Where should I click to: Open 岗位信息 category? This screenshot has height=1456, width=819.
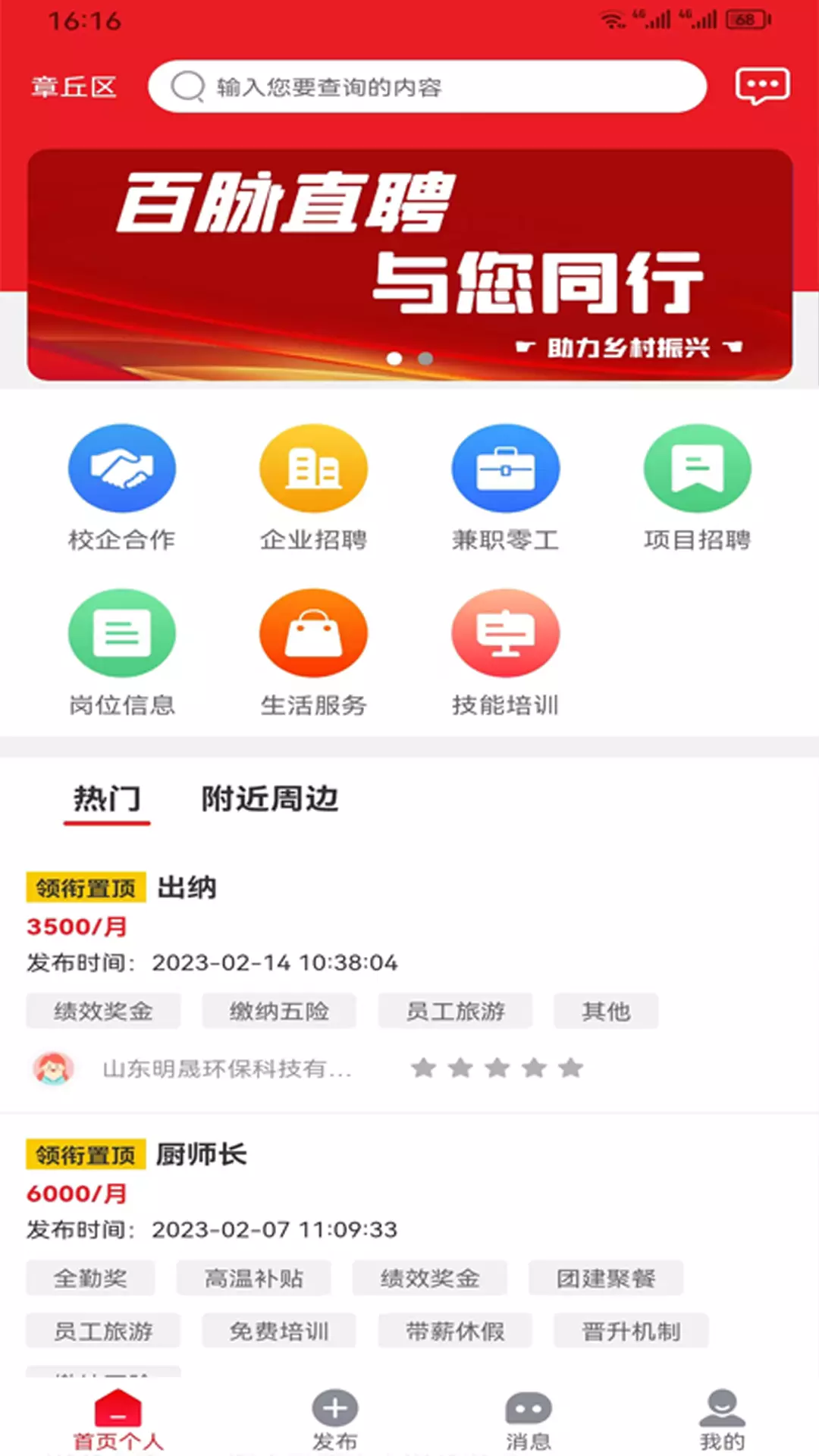tap(122, 653)
